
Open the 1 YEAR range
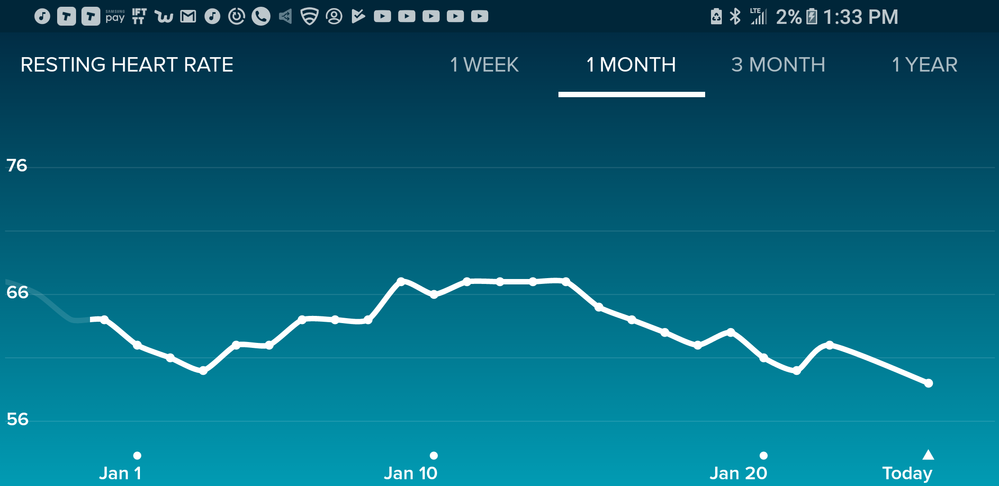point(924,65)
